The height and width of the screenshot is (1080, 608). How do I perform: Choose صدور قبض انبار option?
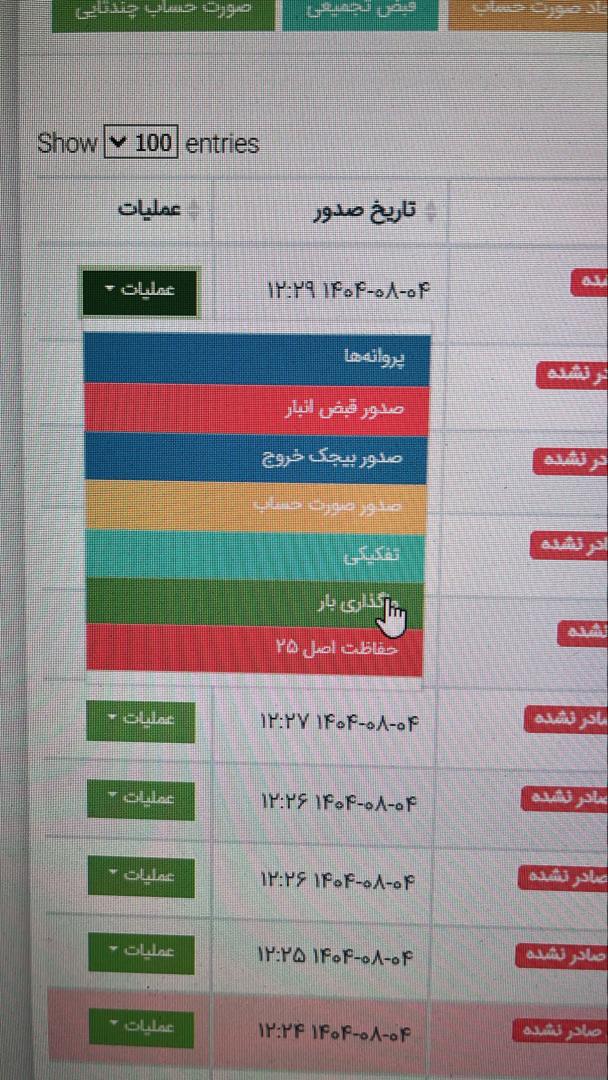click(x=256, y=407)
